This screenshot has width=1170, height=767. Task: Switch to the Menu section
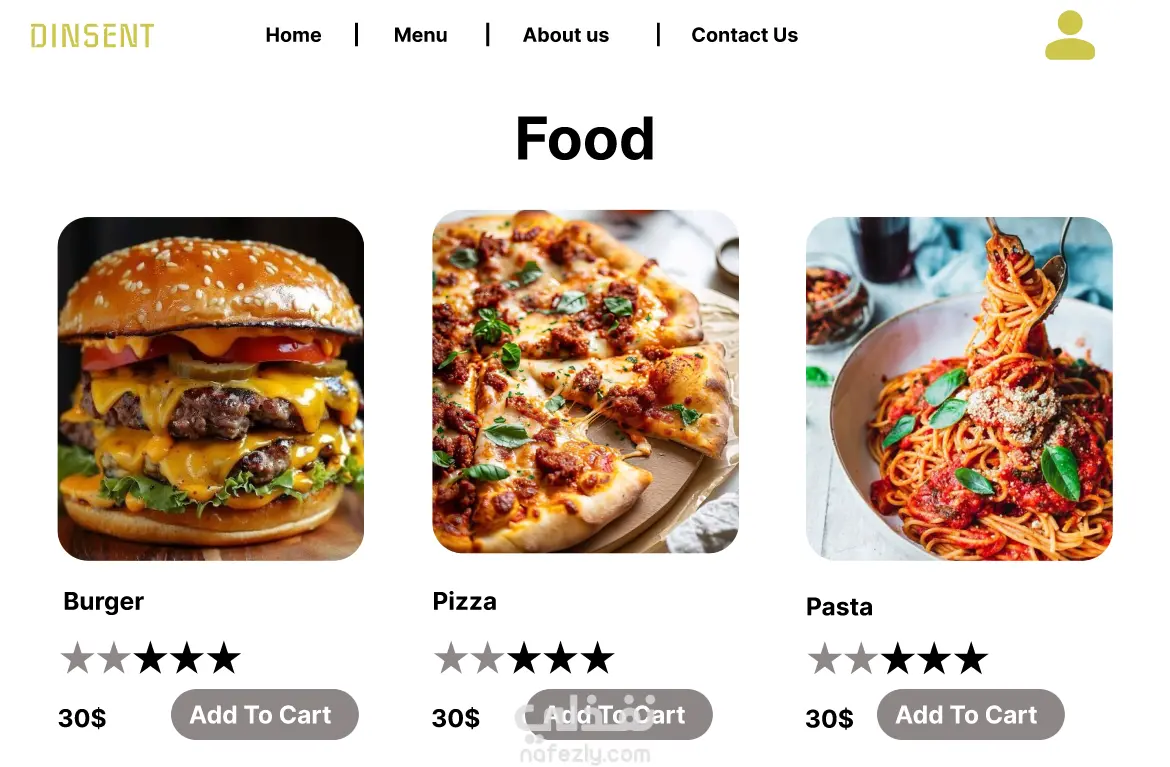(420, 35)
